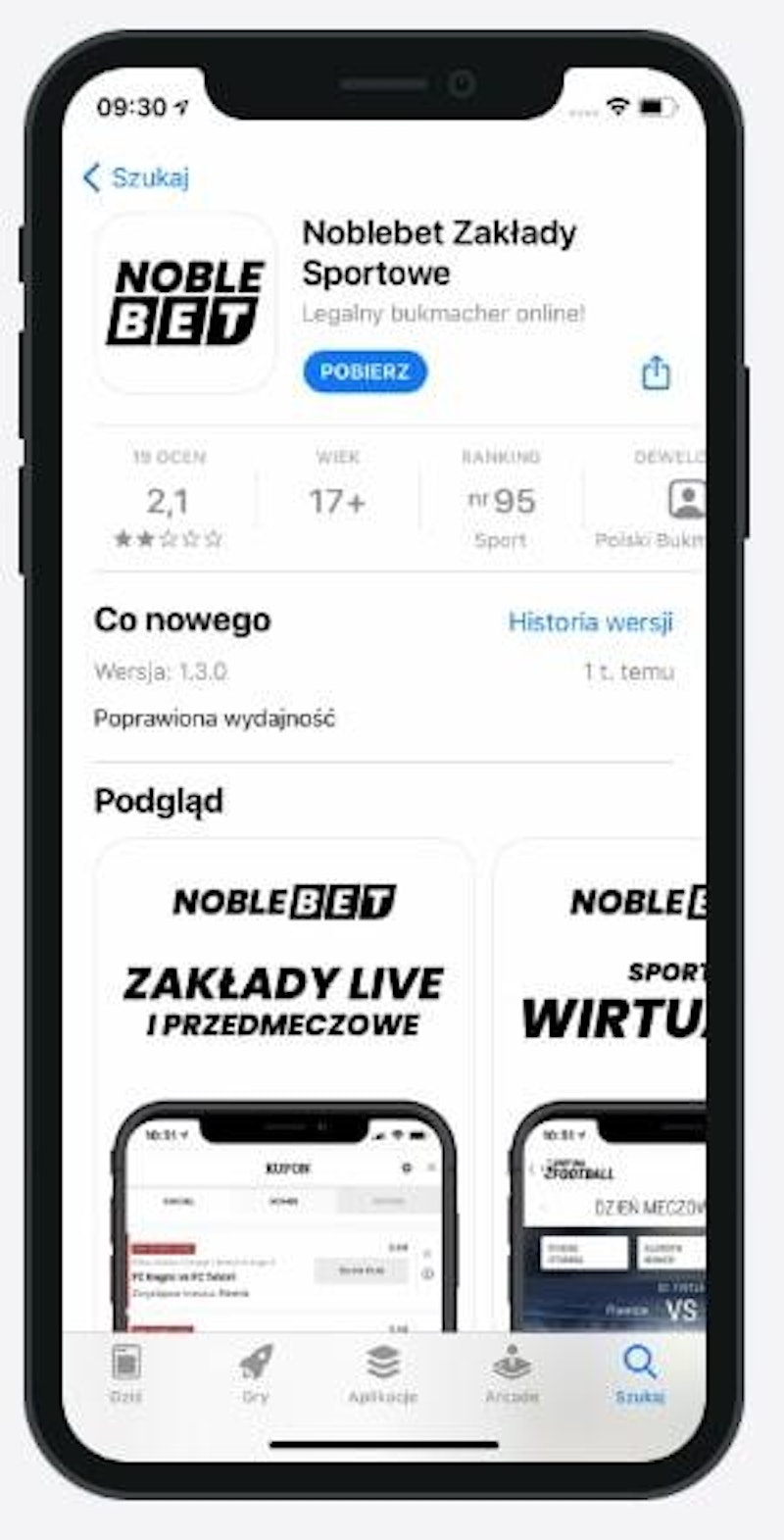The image size is (784, 1540).
Task: Open Historia wersji
Action: 590,621
